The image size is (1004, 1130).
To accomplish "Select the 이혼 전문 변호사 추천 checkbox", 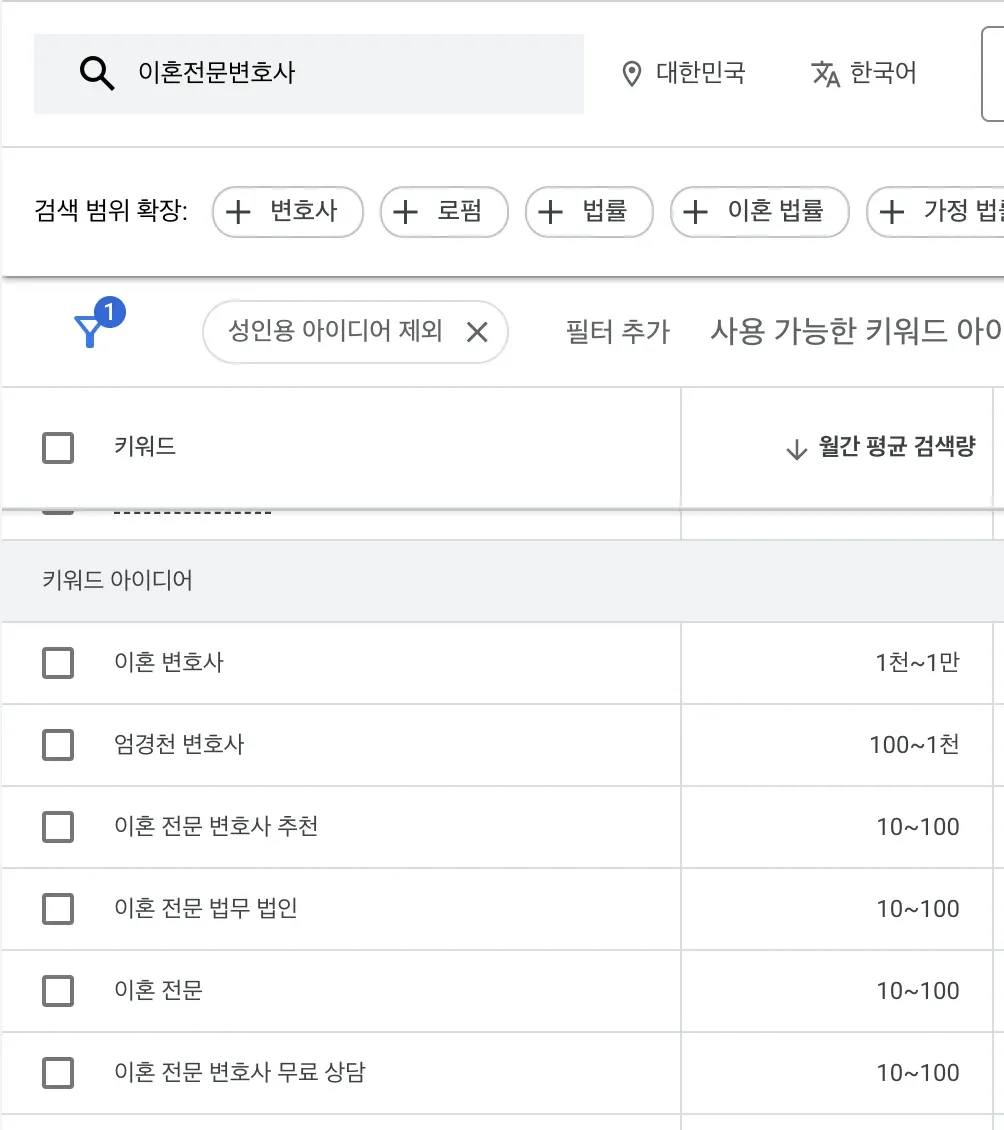I will [57, 826].
